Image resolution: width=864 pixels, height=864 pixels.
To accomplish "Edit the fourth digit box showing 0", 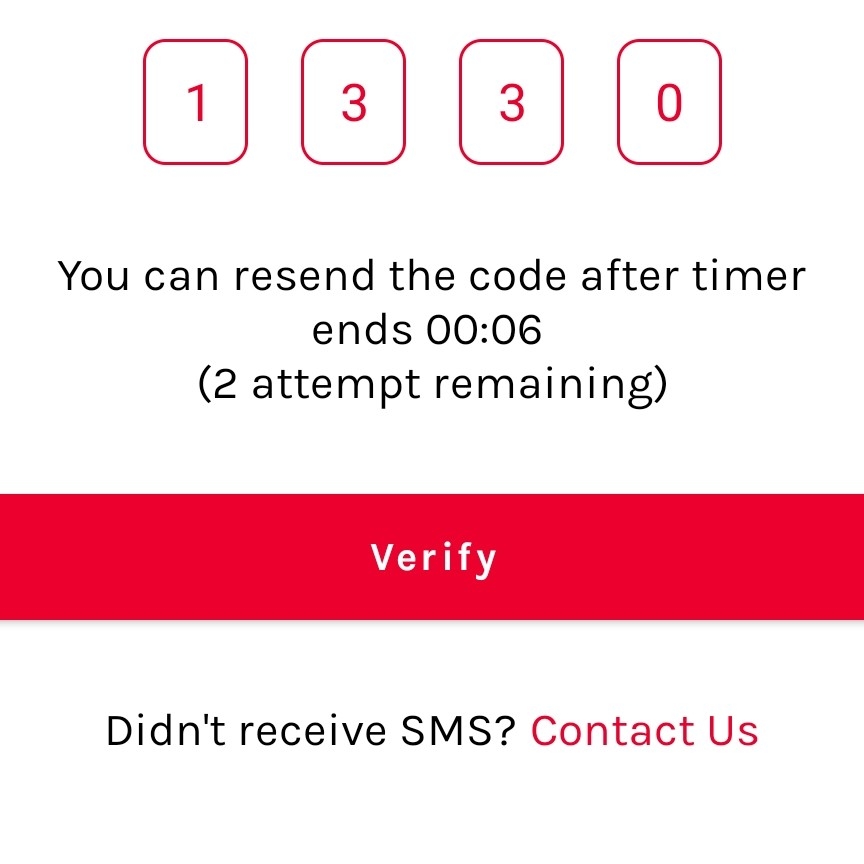I will click(x=669, y=102).
